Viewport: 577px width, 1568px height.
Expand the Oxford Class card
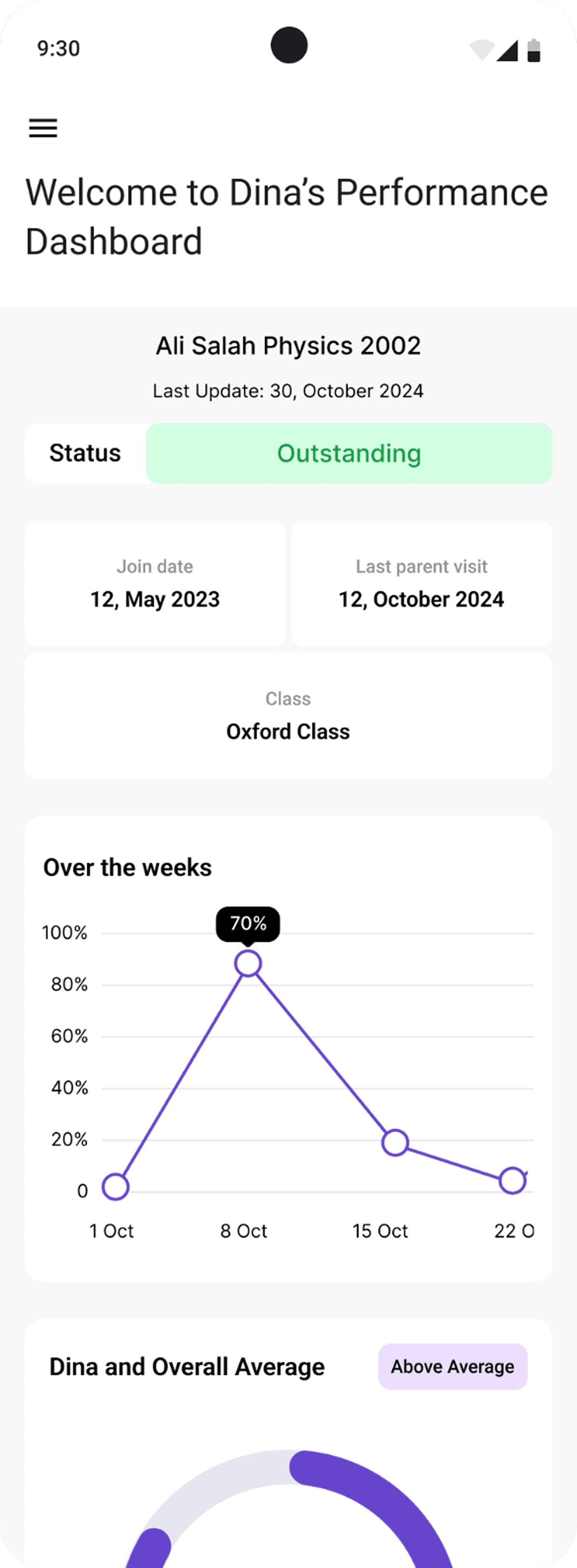[x=288, y=716]
